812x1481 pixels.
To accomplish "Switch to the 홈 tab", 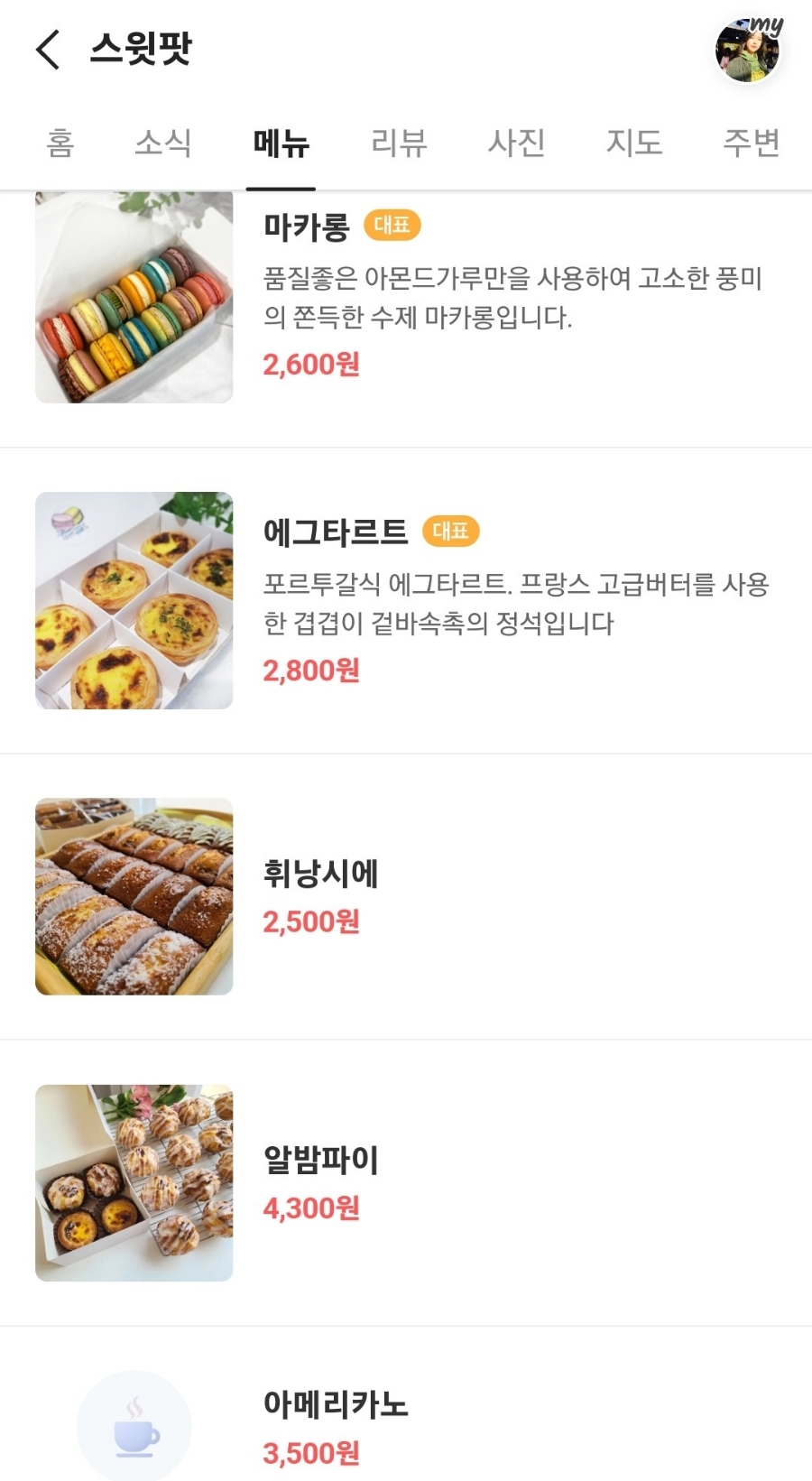I will [x=60, y=143].
